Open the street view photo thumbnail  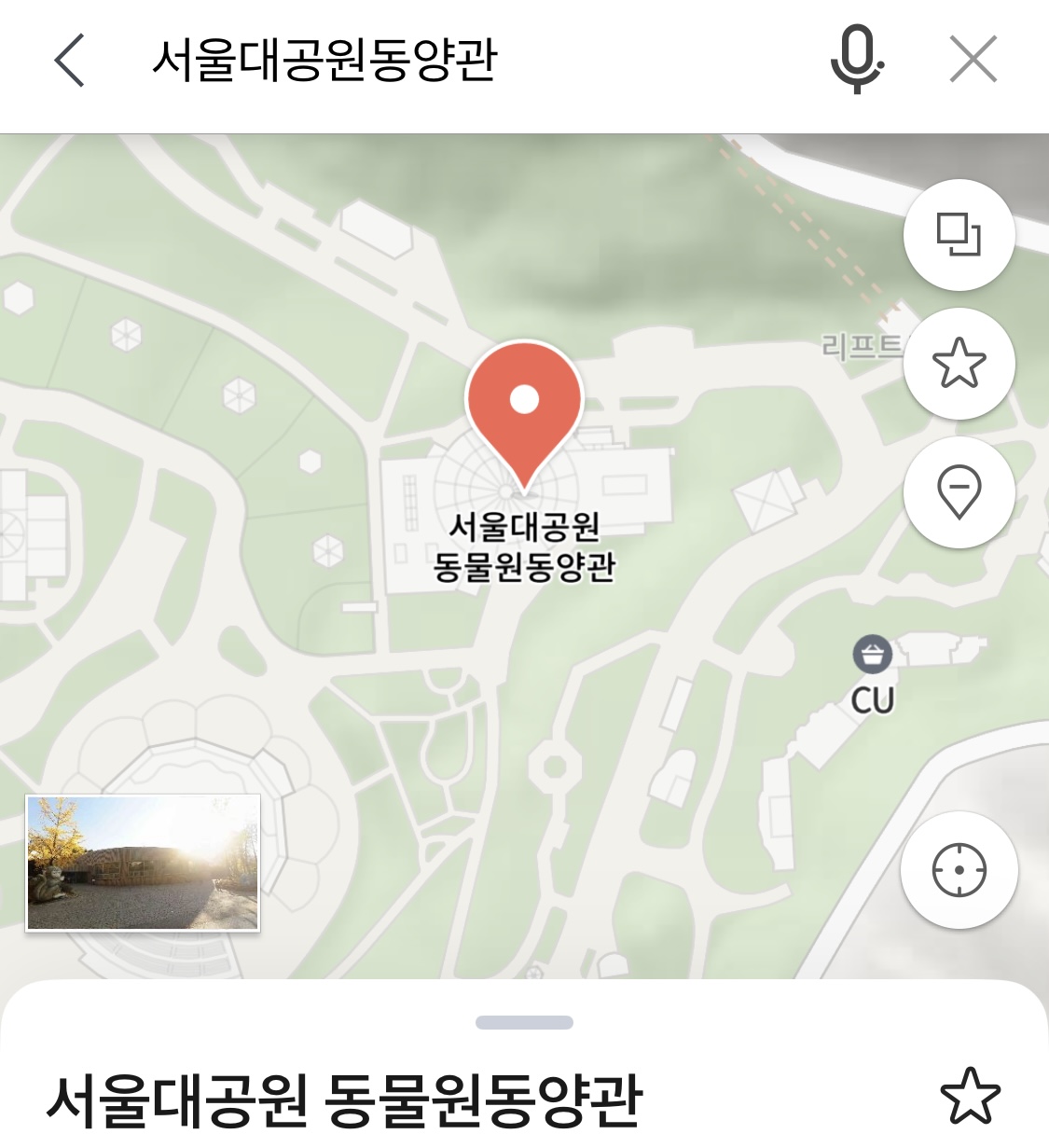(143, 864)
